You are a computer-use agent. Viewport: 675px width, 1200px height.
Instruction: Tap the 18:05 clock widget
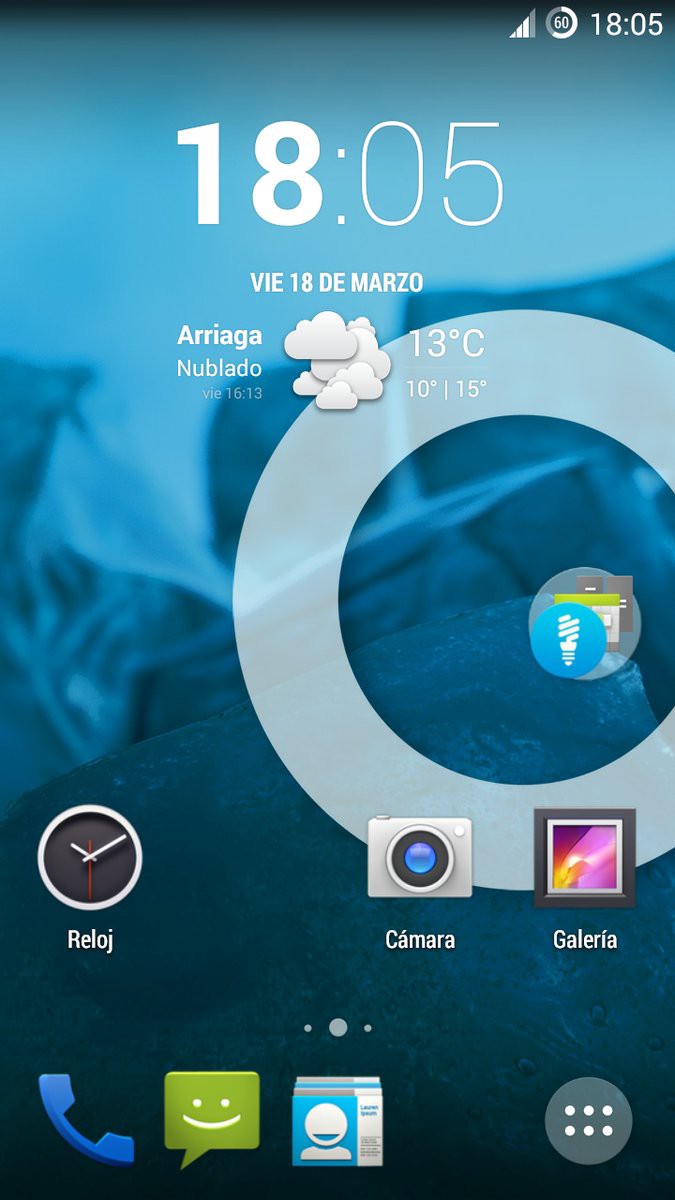(x=338, y=175)
